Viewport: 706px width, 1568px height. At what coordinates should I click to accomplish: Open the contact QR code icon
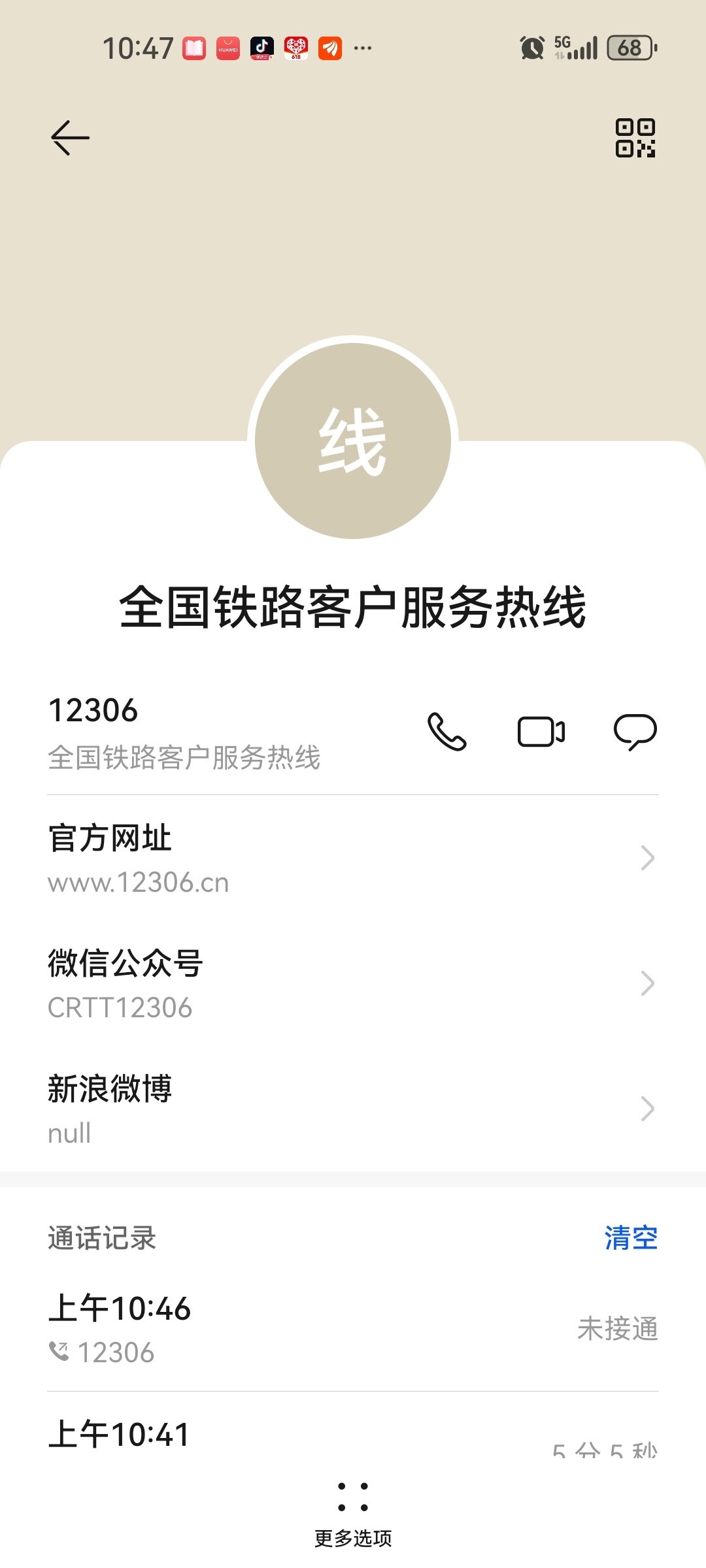635,138
